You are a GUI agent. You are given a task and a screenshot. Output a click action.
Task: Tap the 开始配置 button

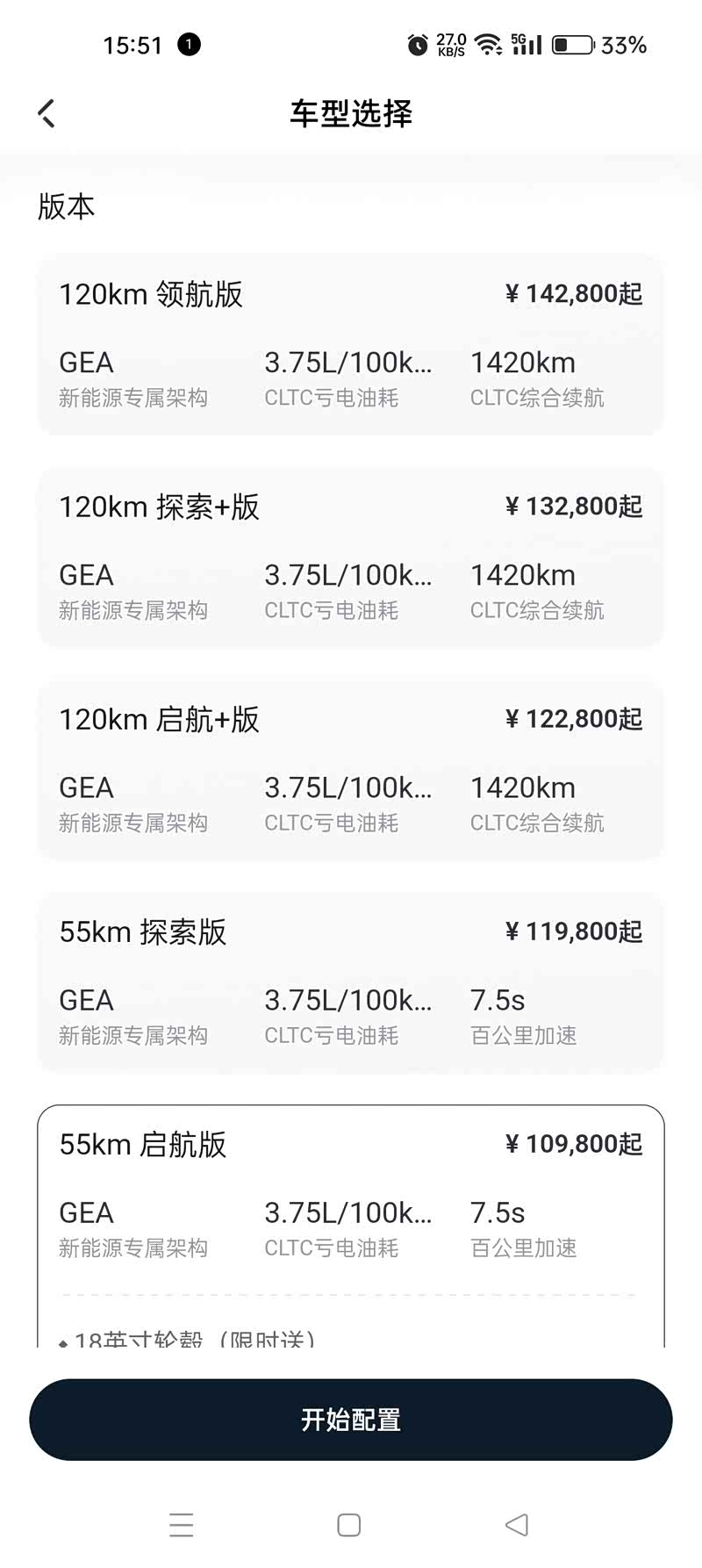(x=350, y=1419)
